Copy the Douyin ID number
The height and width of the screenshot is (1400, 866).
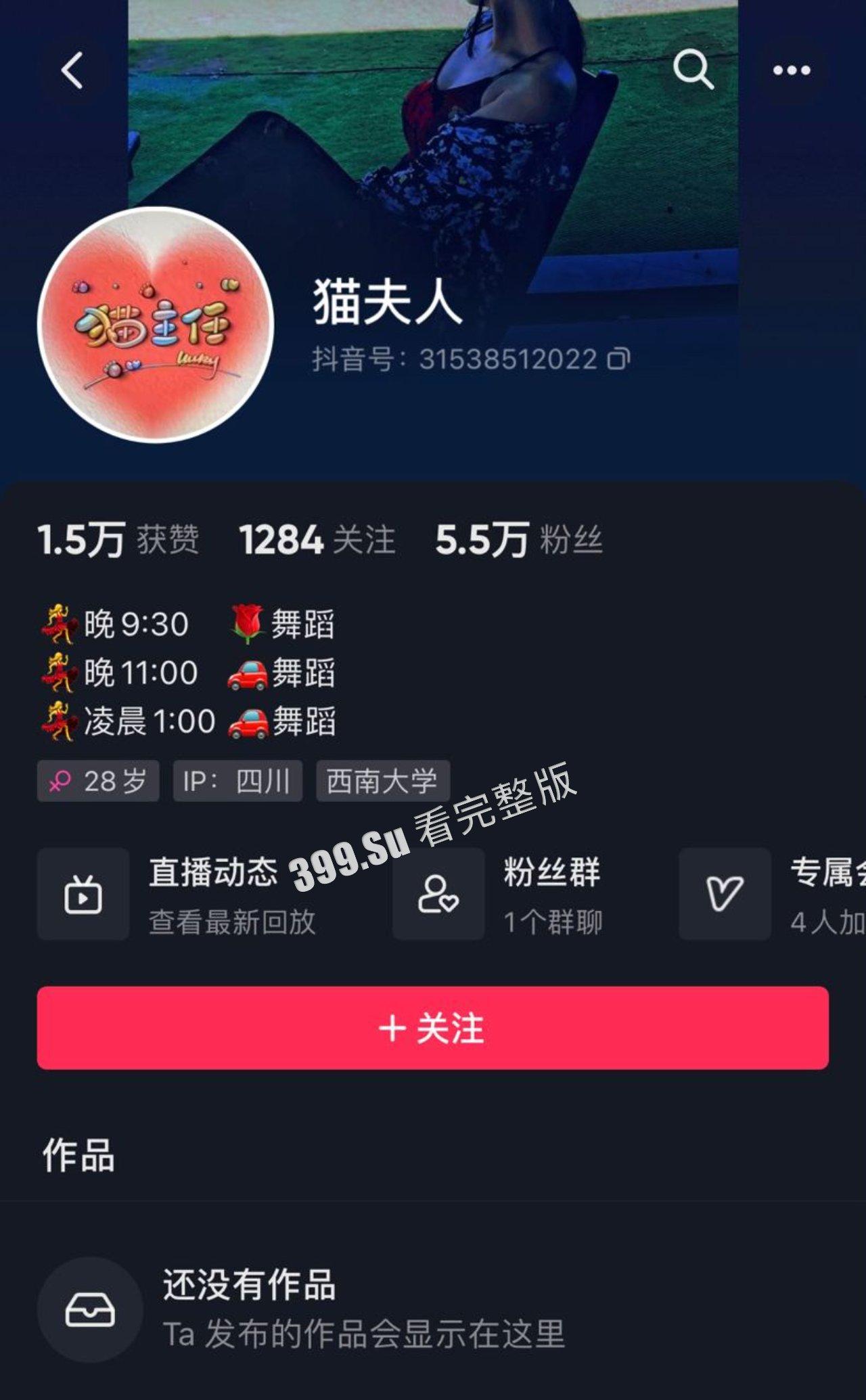618,359
